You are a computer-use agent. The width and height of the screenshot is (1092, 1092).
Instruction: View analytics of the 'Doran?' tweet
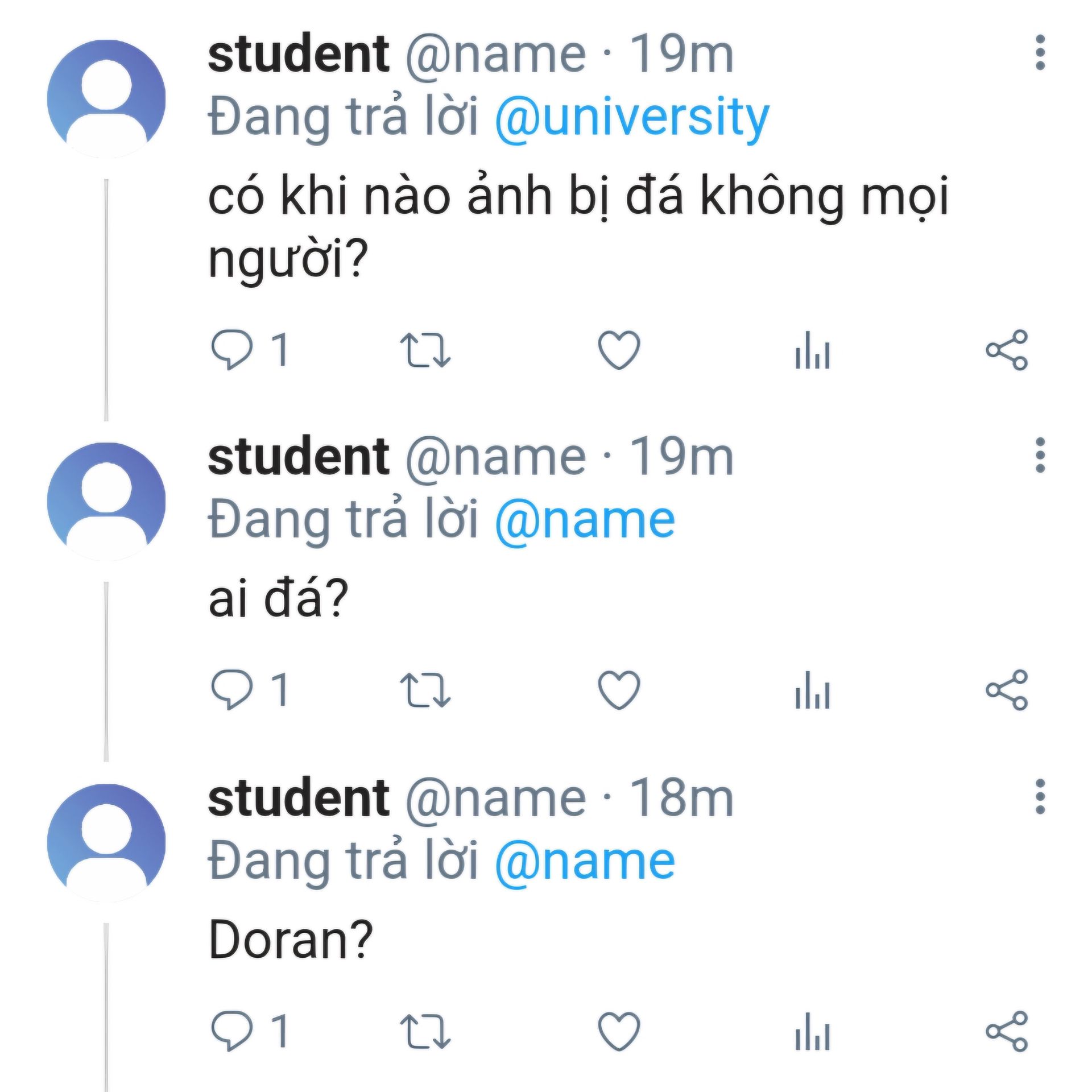(x=813, y=1031)
